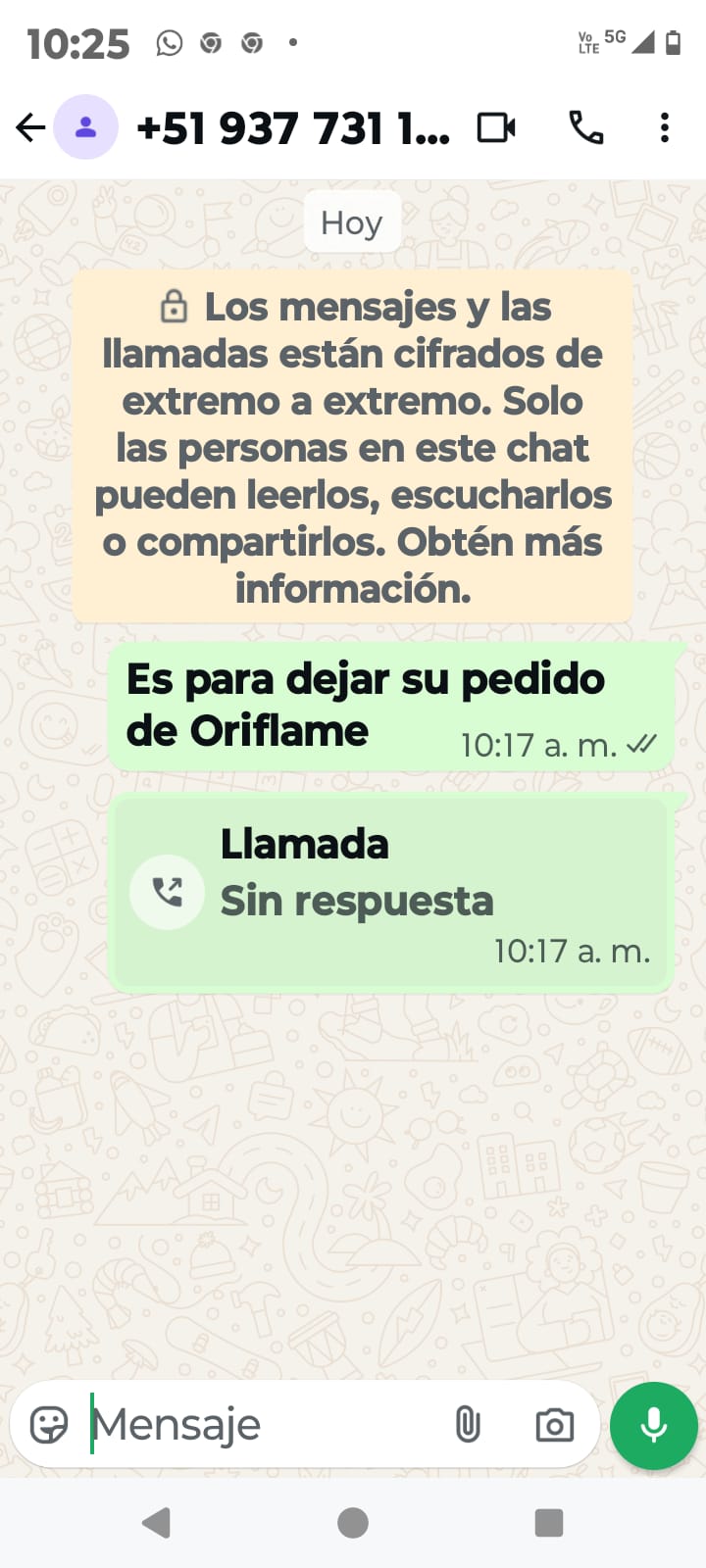Attach a file with the paperclip
Screen dimensions: 706x1568
468,1425
